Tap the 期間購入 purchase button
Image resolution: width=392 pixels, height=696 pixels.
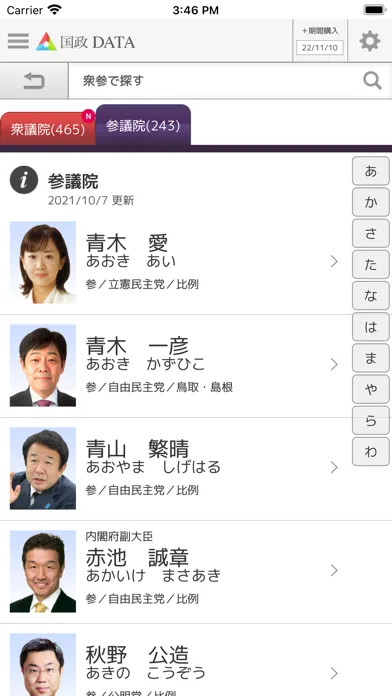pos(320,40)
